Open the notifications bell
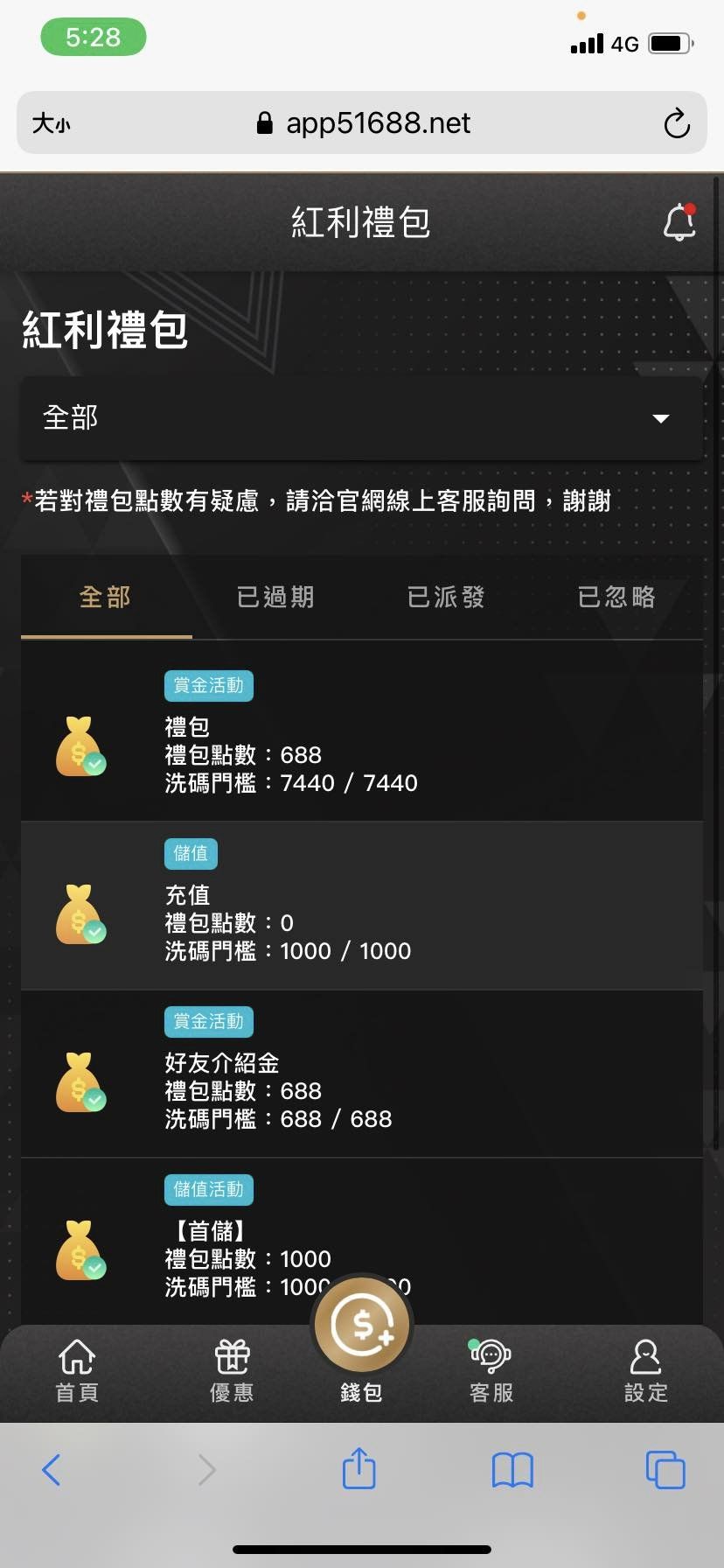The image size is (724, 1568). pos(679,222)
